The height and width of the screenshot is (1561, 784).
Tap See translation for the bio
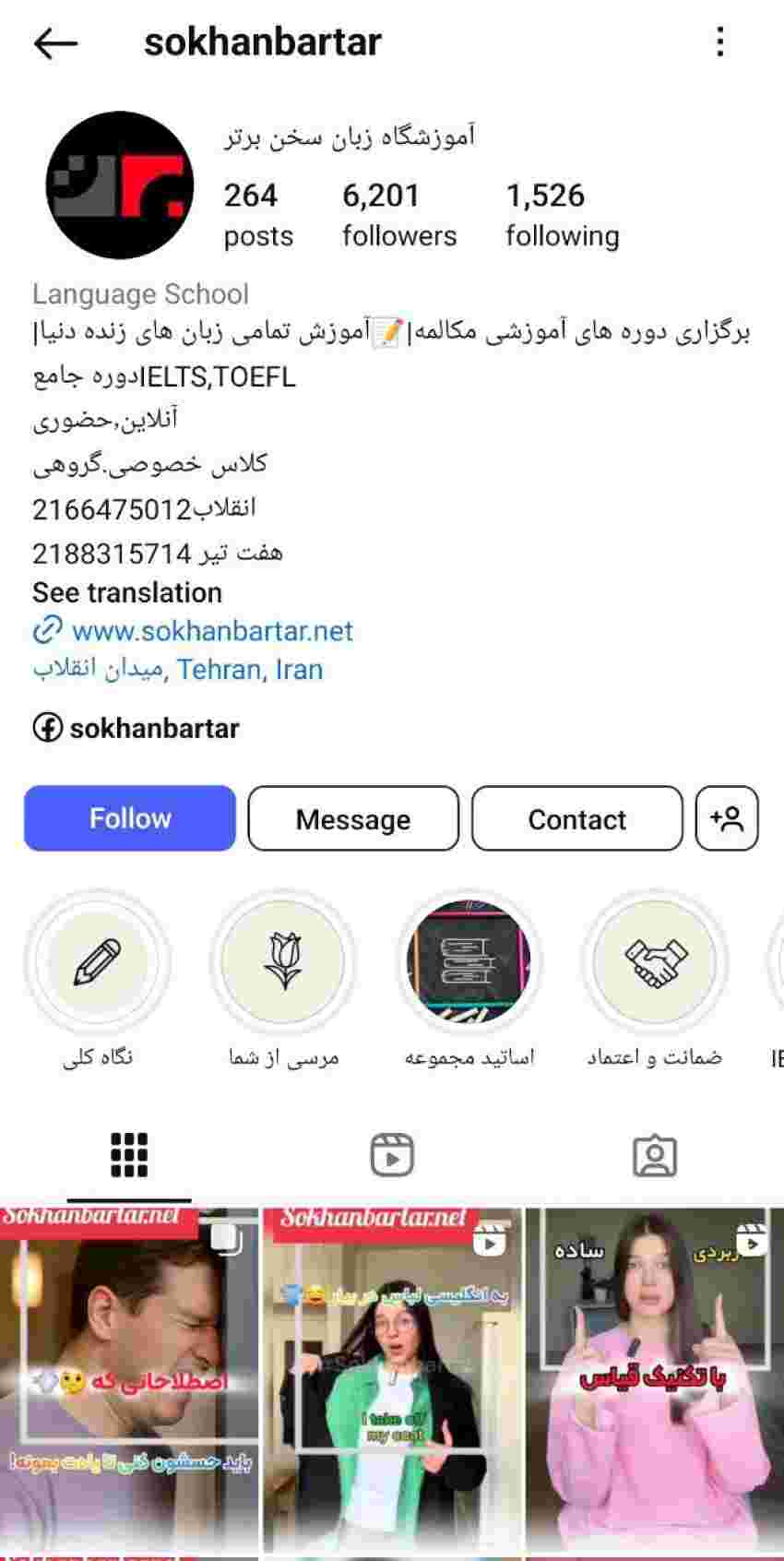pyautogui.click(x=127, y=592)
